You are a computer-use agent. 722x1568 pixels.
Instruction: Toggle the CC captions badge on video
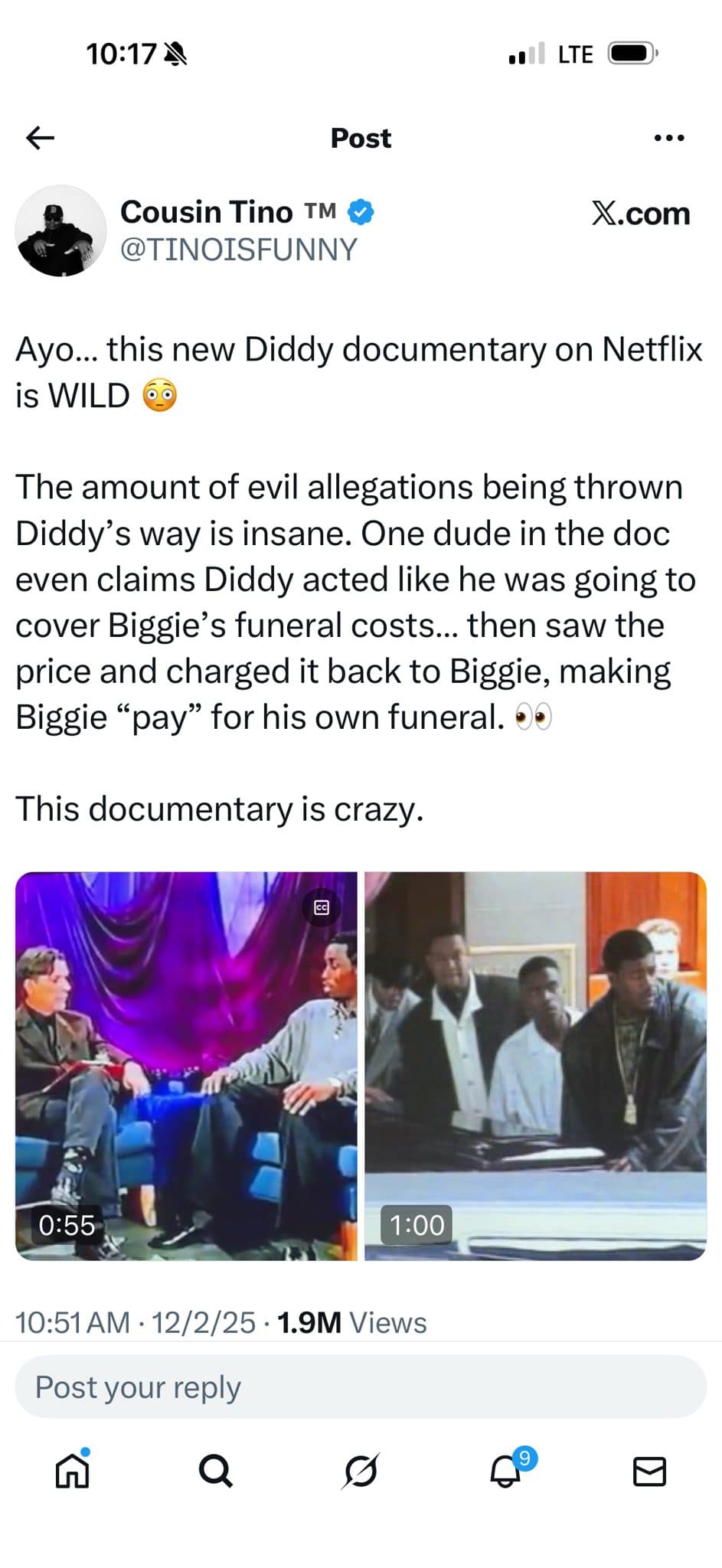pos(322,907)
